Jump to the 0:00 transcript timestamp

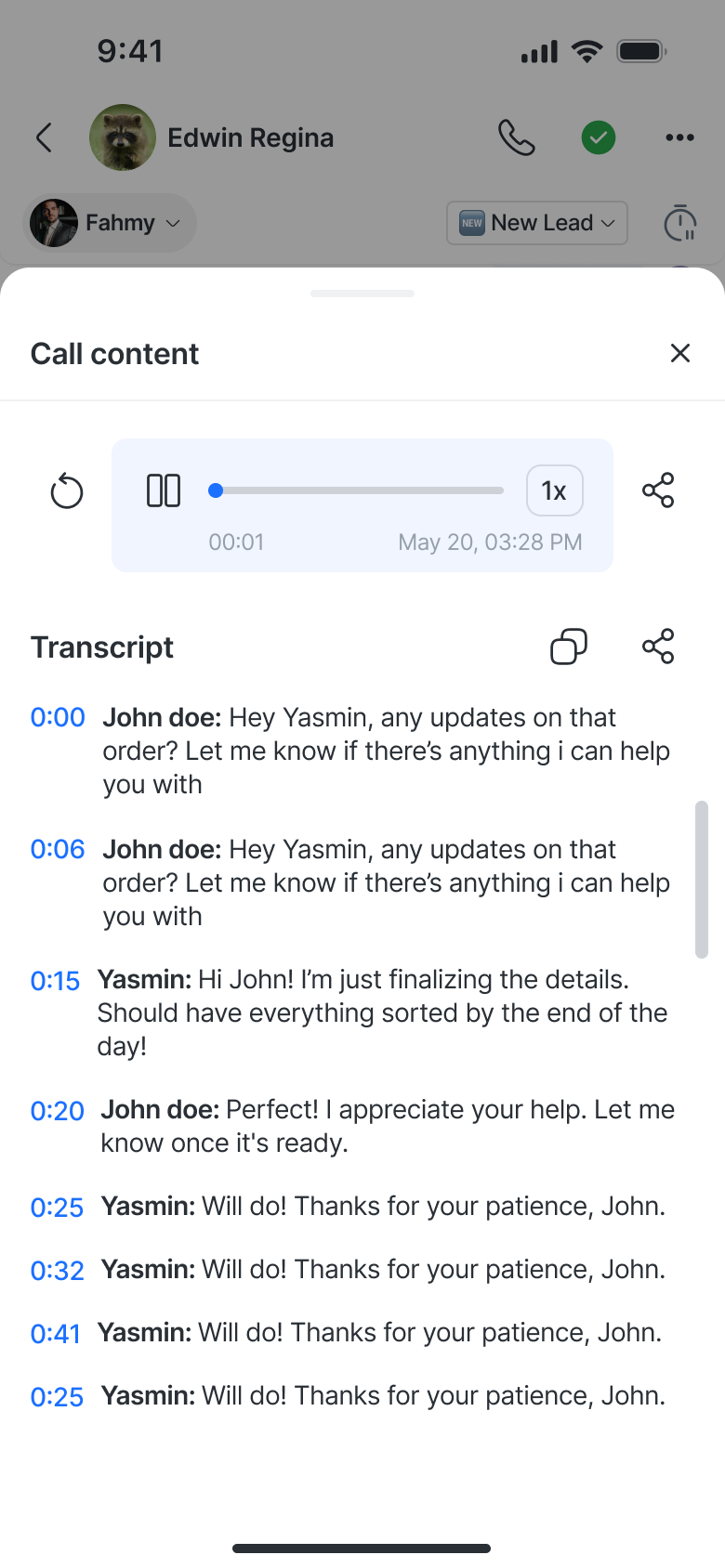point(58,717)
